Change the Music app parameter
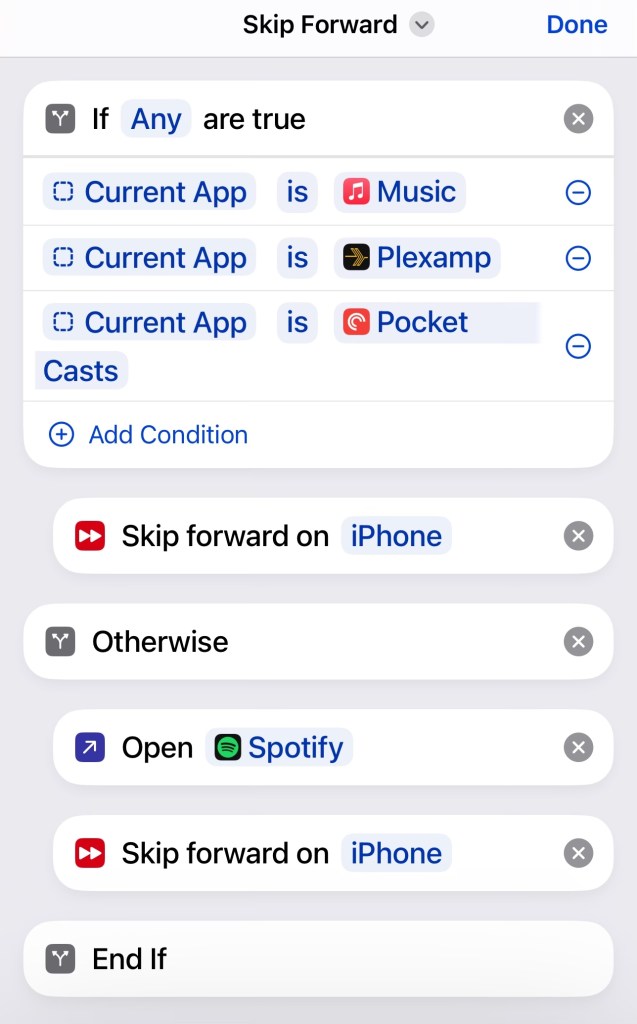 [400, 192]
